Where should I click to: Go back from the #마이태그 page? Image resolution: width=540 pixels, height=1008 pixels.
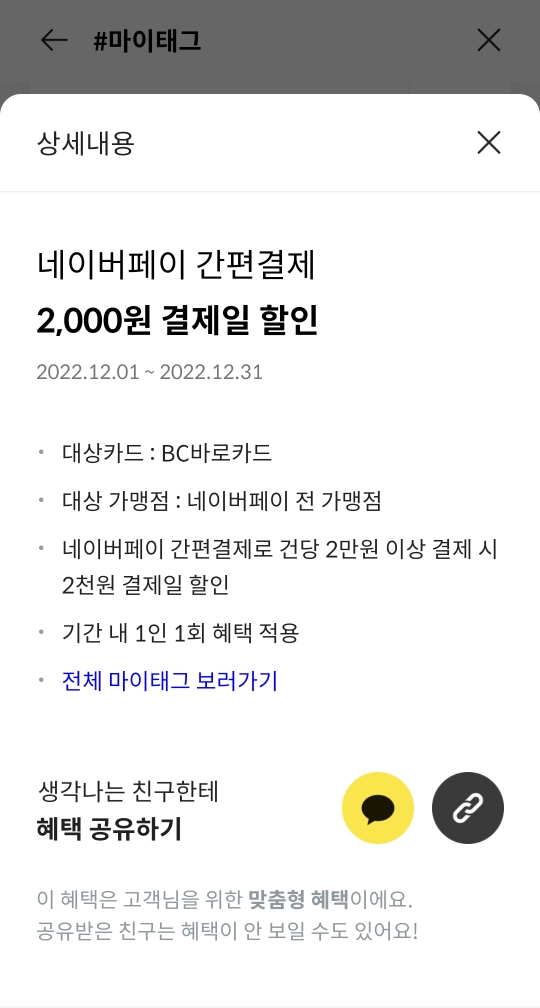54,40
